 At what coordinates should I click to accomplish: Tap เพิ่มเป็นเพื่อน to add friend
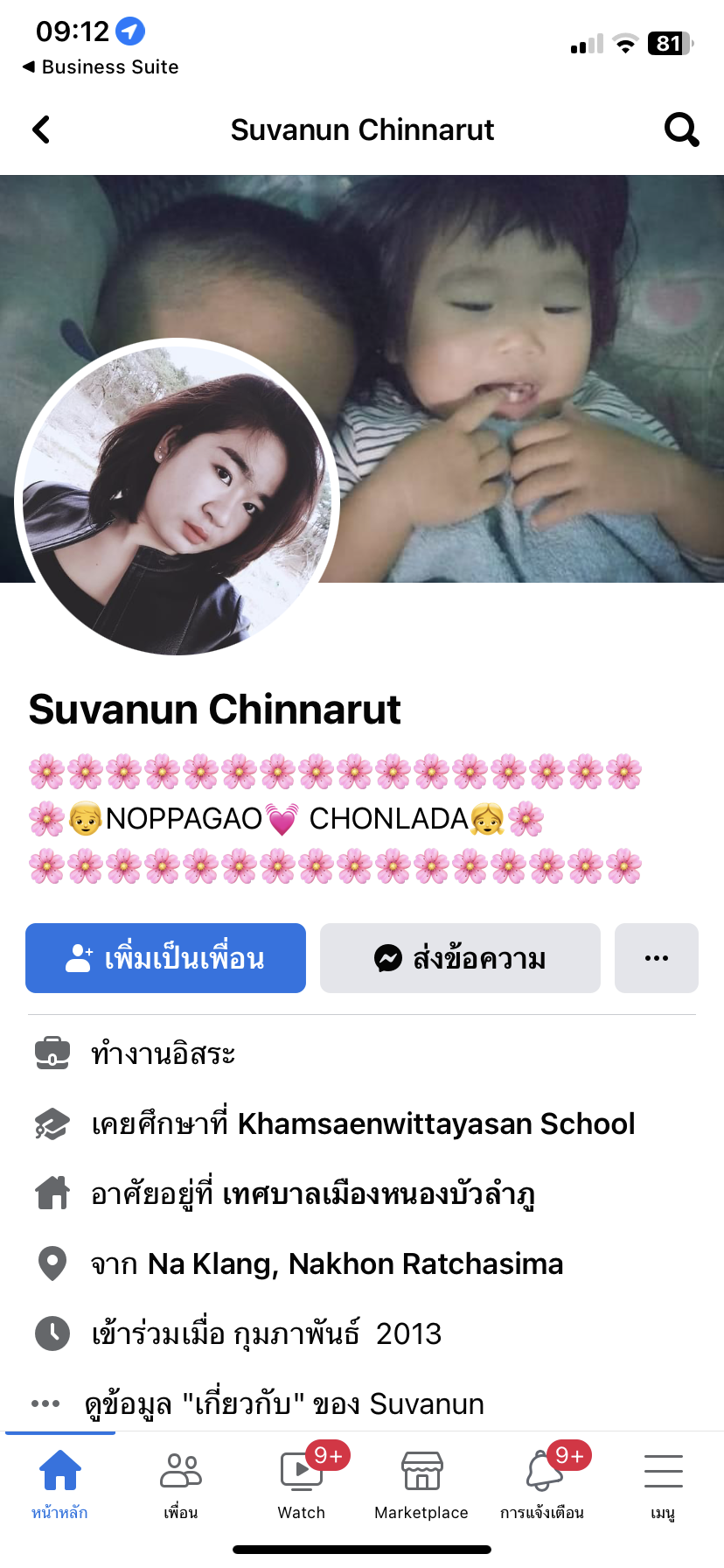coord(165,958)
